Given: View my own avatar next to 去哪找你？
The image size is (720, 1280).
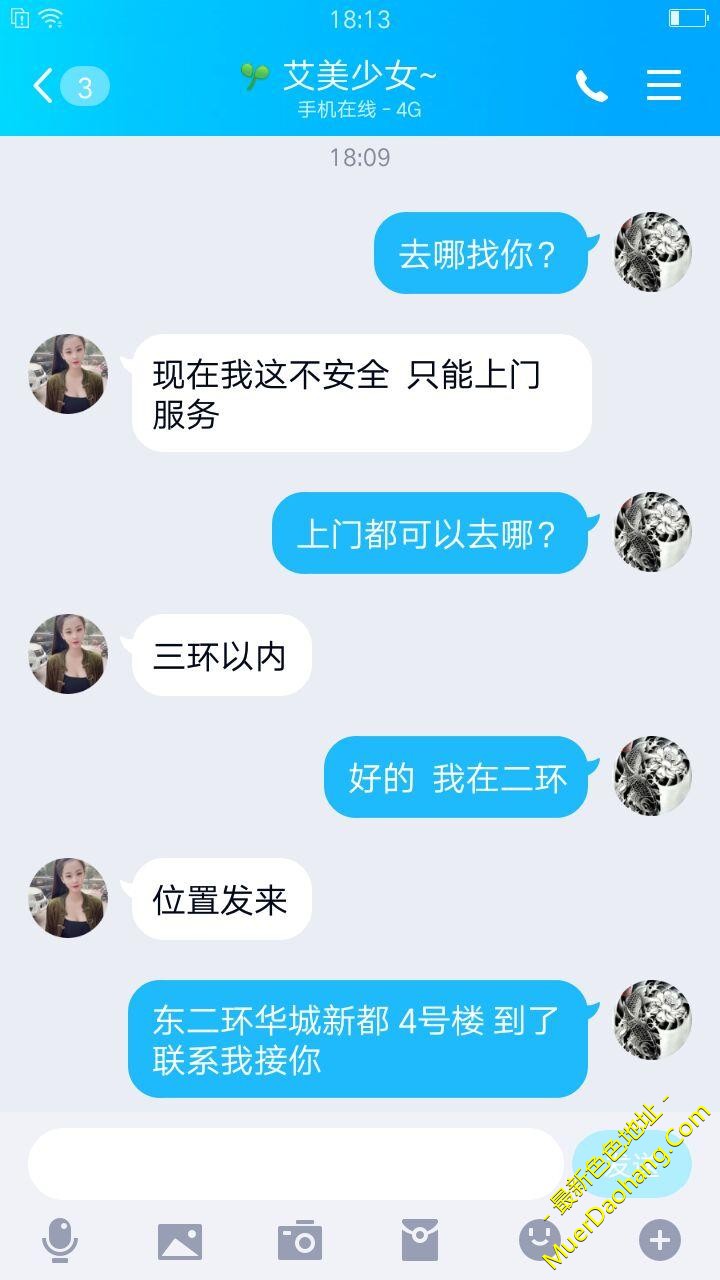Looking at the screenshot, I should [653, 252].
